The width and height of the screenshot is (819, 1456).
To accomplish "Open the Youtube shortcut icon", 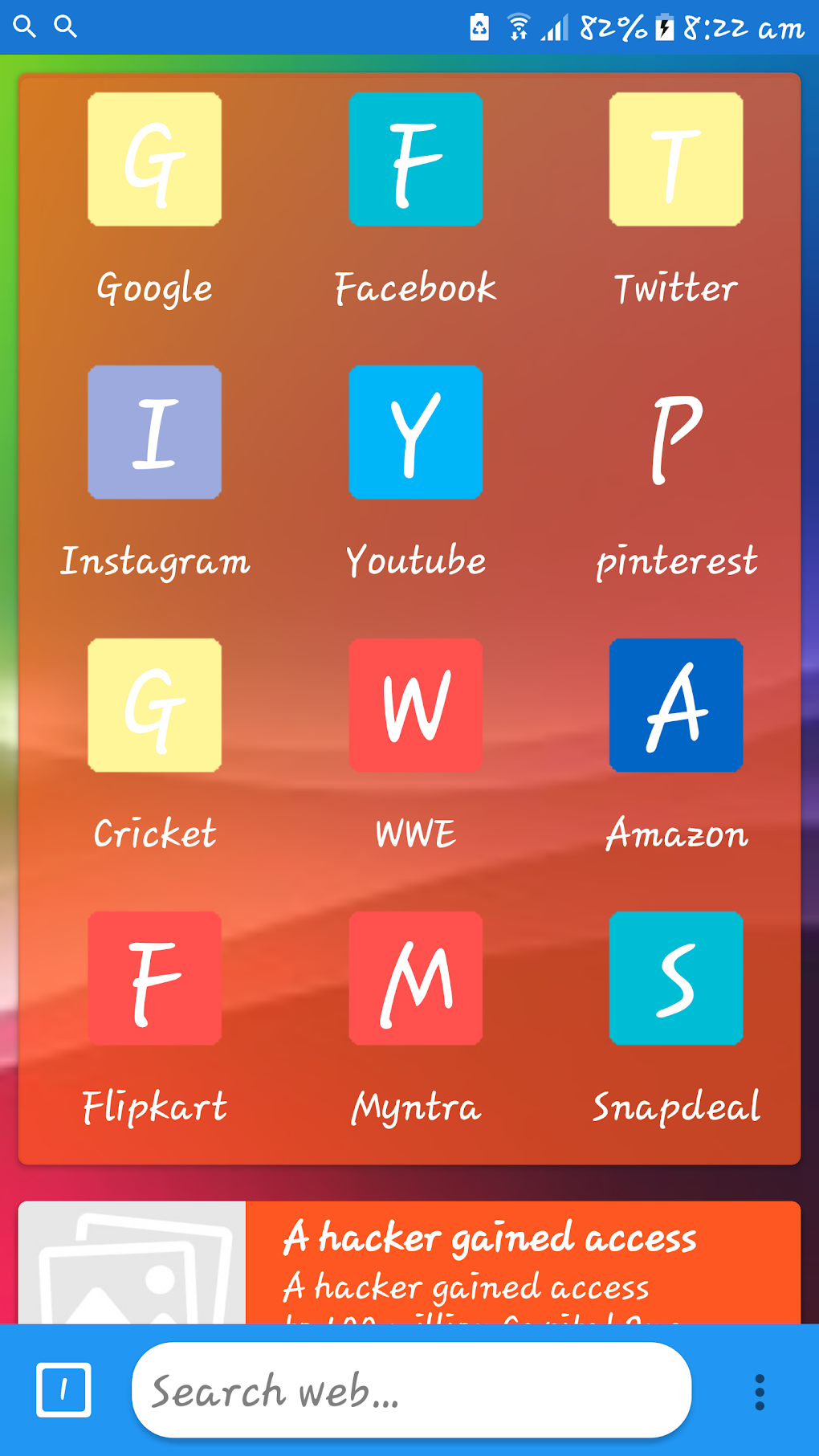I will pyautogui.click(x=415, y=432).
